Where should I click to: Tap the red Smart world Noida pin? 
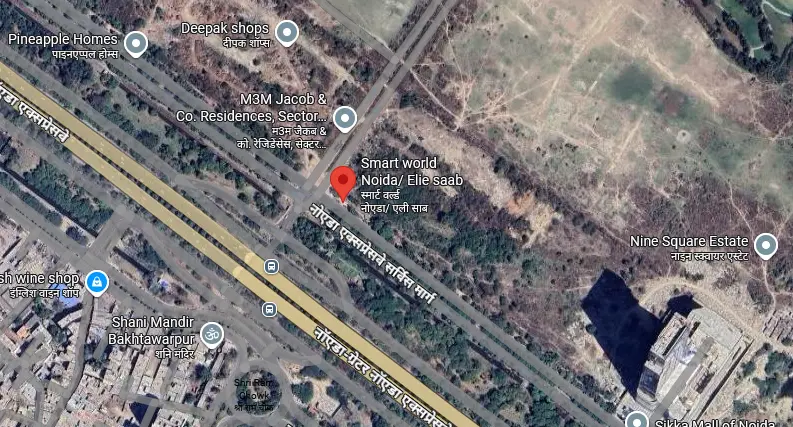pyautogui.click(x=343, y=183)
